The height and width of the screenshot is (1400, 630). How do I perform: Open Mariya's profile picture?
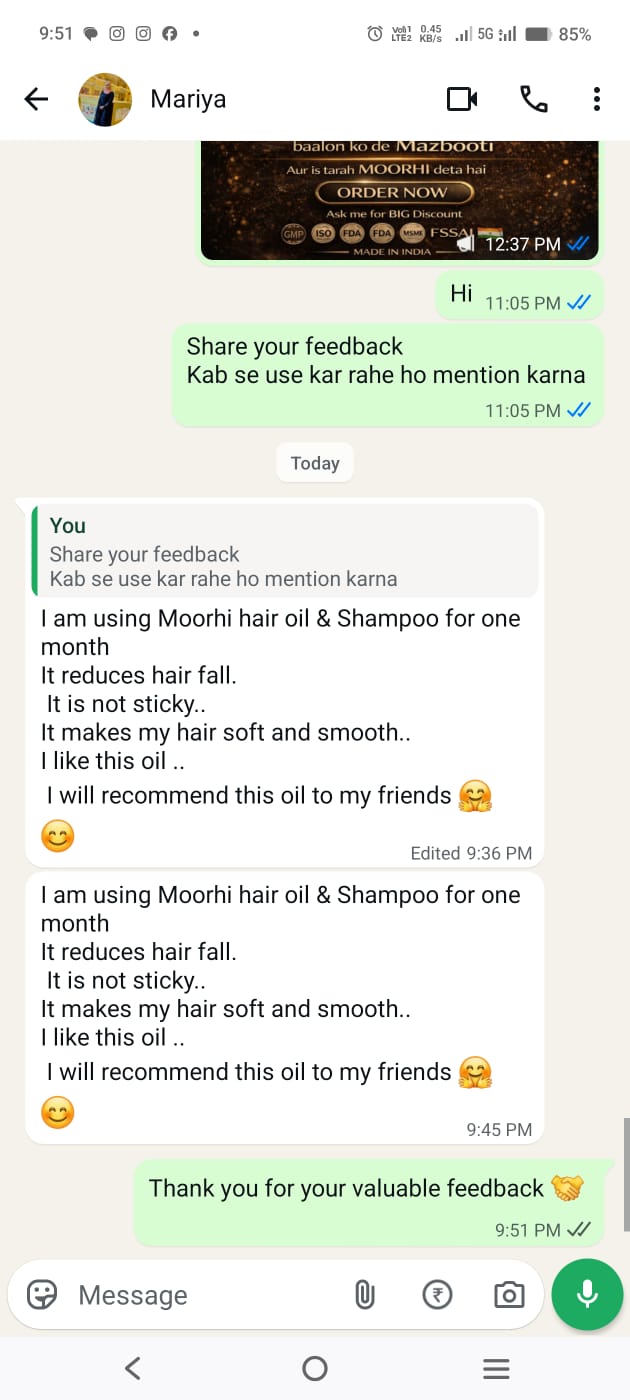(105, 99)
